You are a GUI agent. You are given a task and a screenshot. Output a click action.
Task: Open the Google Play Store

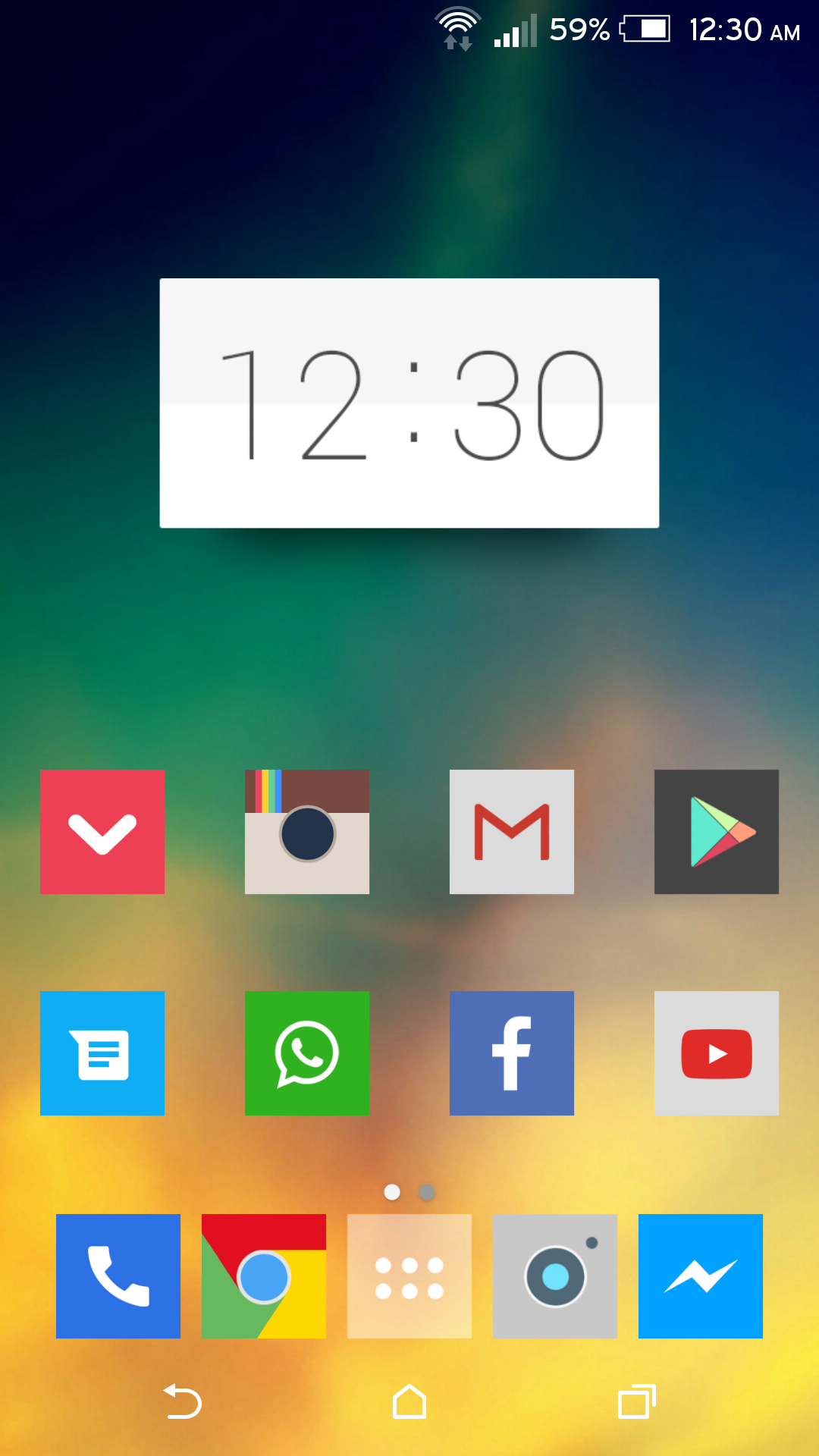tap(717, 831)
